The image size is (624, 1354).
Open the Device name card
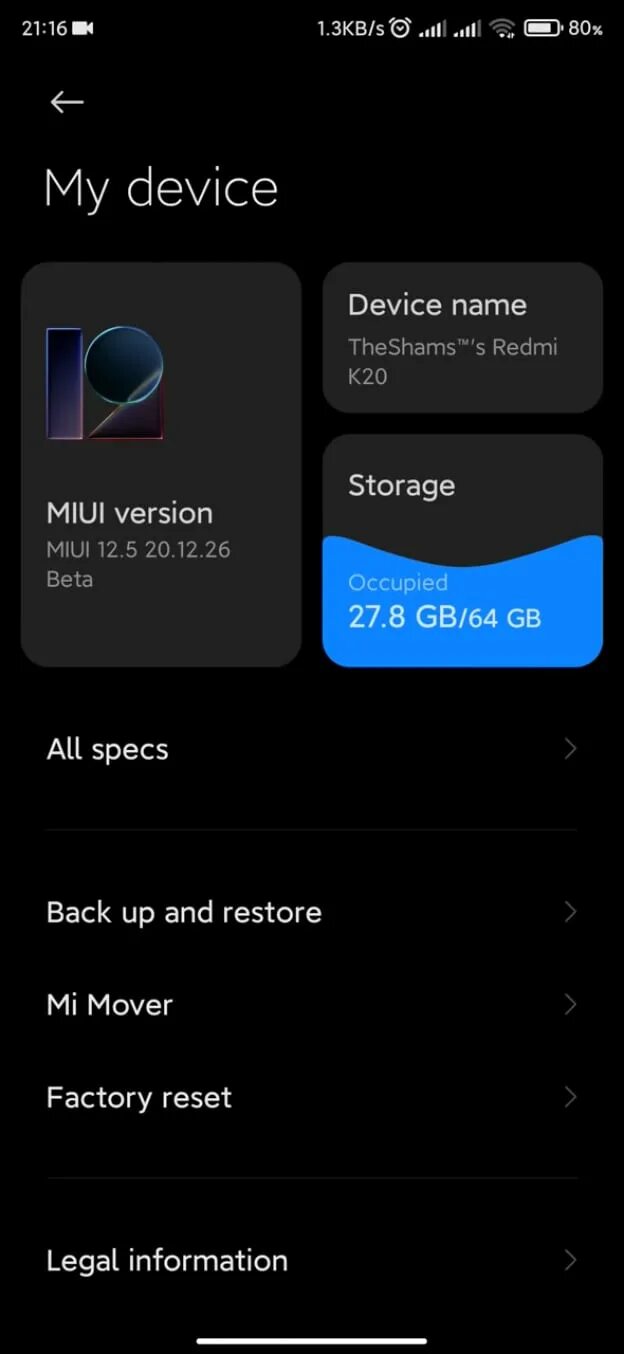point(462,338)
